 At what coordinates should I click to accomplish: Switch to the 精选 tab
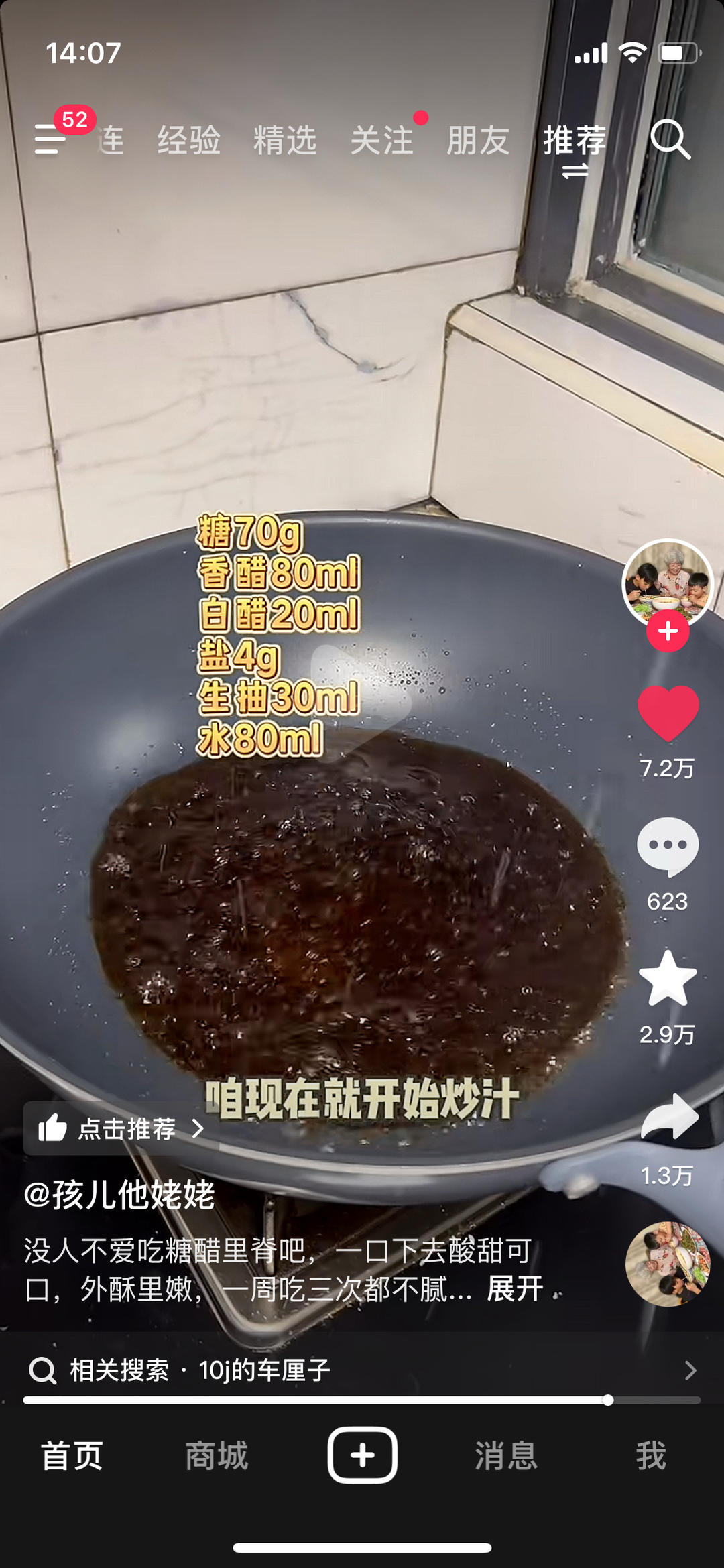pyautogui.click(x=285, y=141)
